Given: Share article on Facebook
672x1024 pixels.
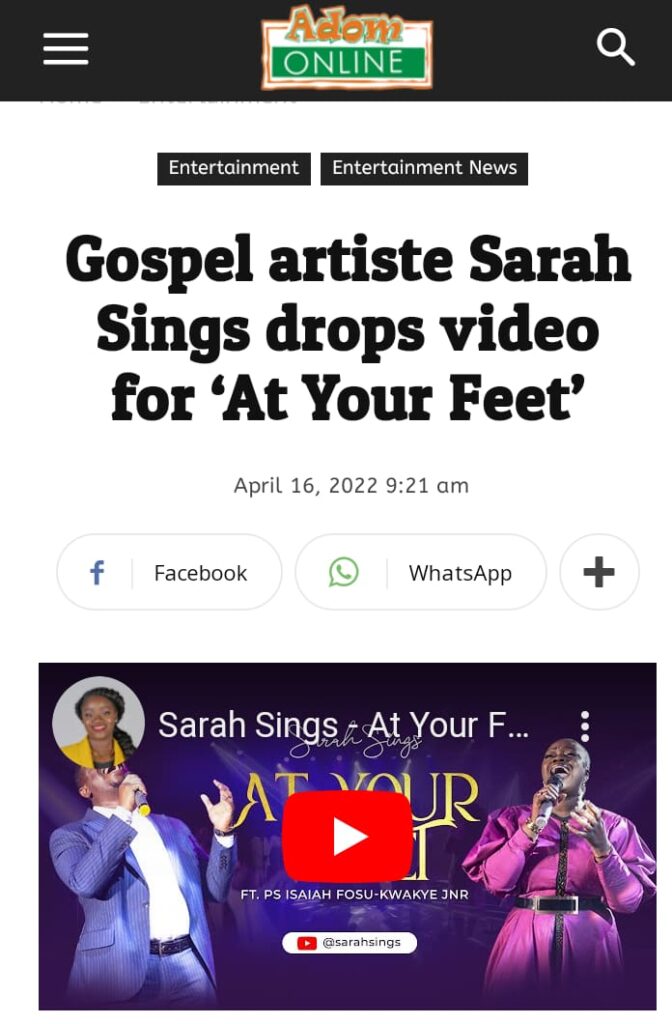Looking at the screenshot, I should [169, 572].
